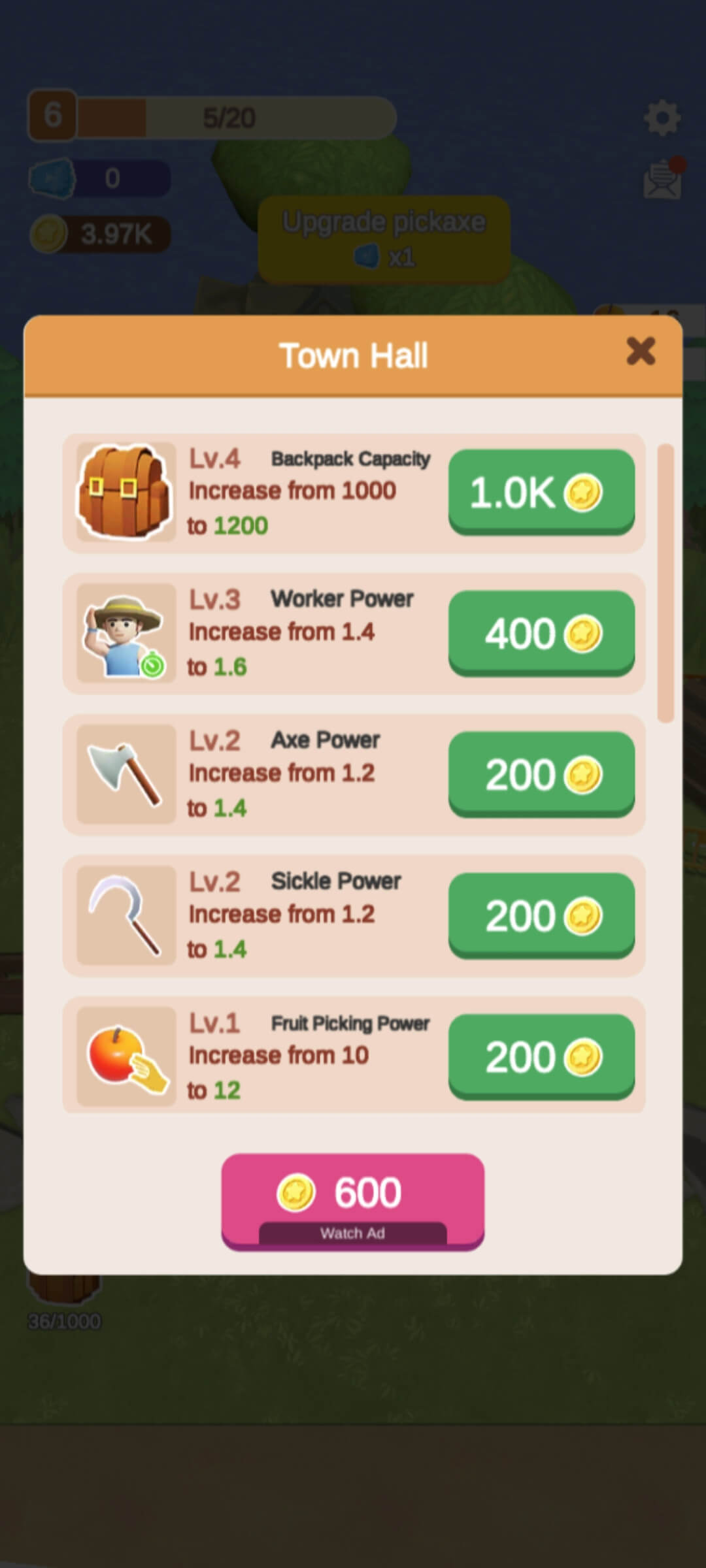This screenshot has width=706, height=1568.
Task: Close the Town Hall dialog
Action: 640,351
